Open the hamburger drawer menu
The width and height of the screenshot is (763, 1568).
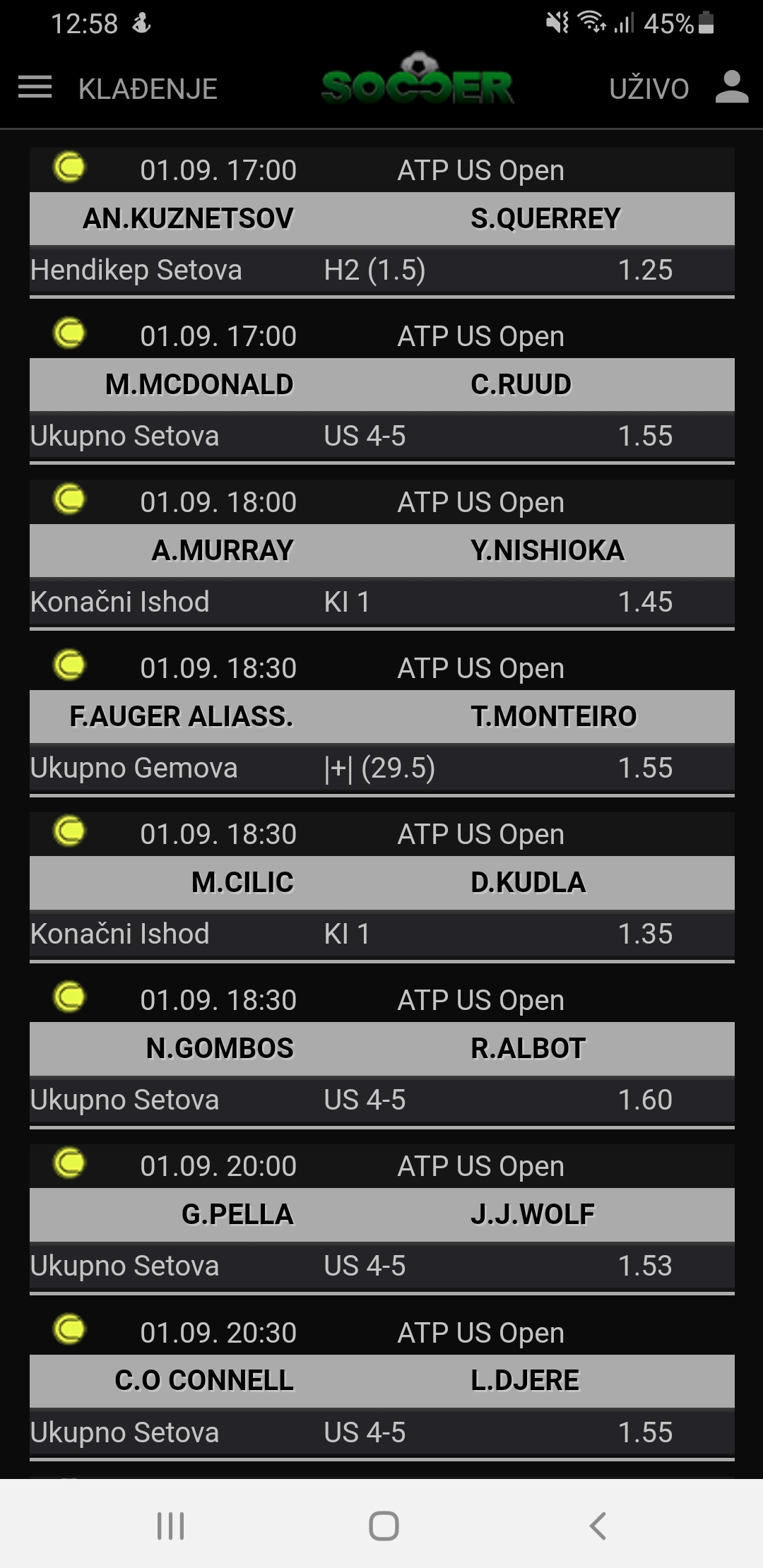[x=35, y=88]
